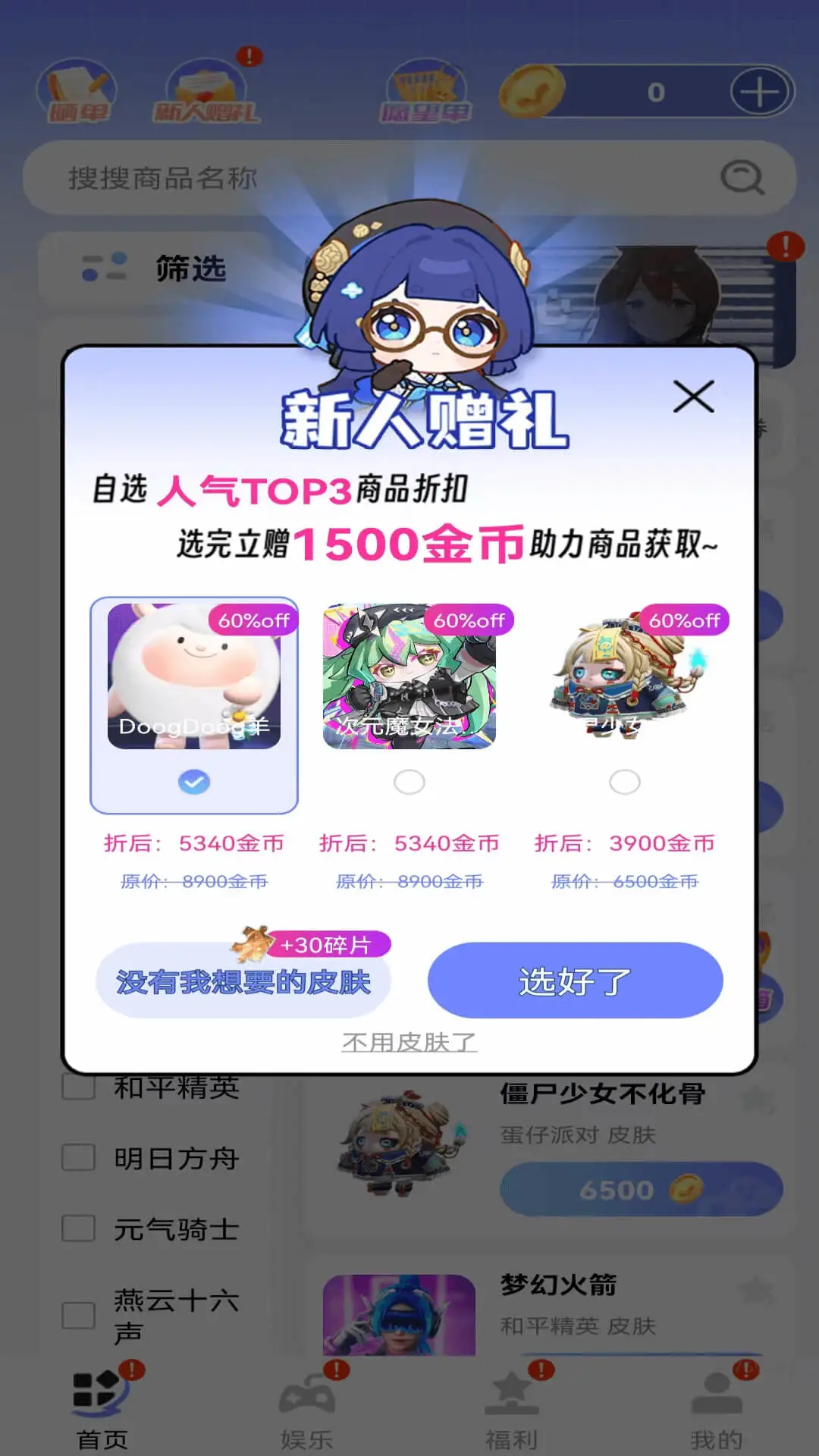Tap the 不用皮肤了 link
819x1456 pixels.
point(409,1042)
